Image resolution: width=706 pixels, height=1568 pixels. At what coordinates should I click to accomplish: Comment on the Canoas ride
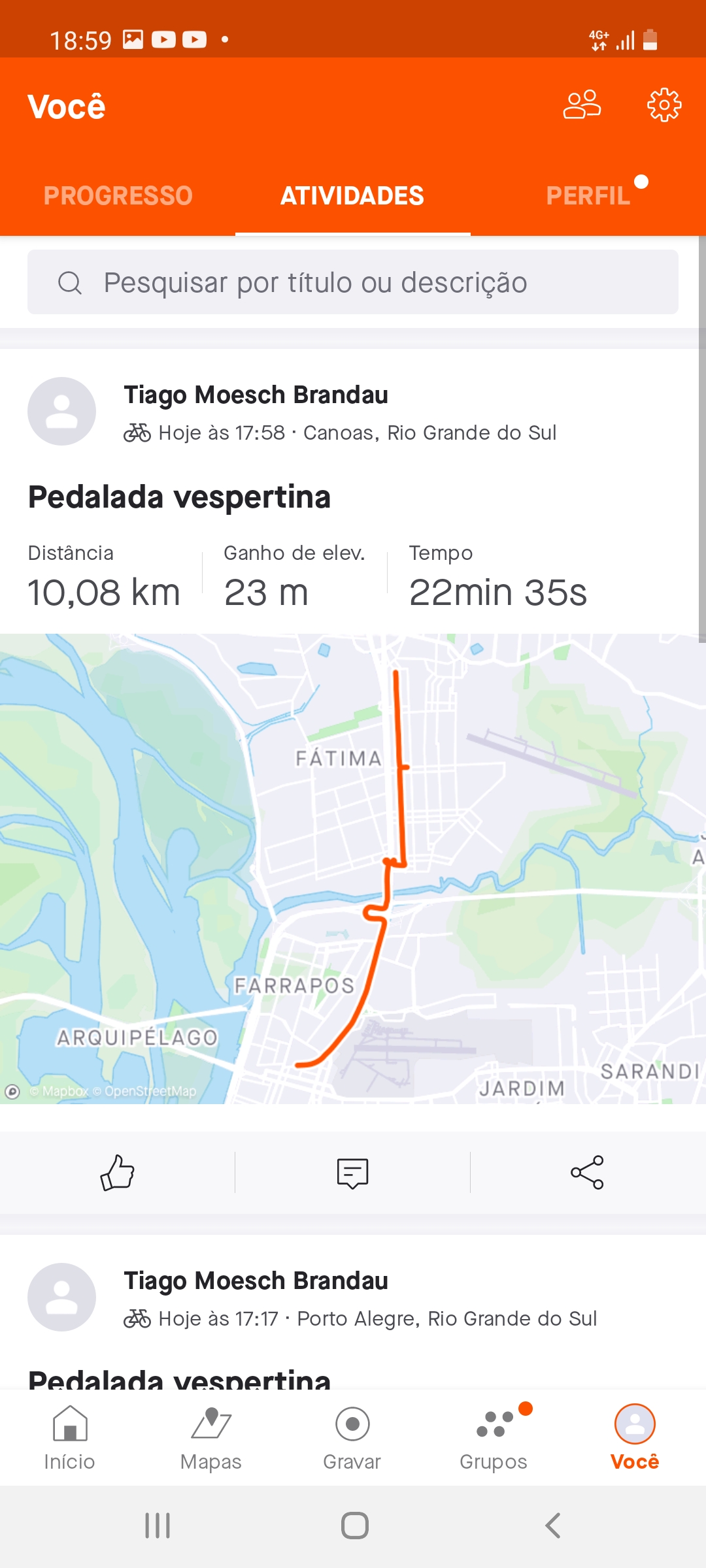pos(353,1173)
